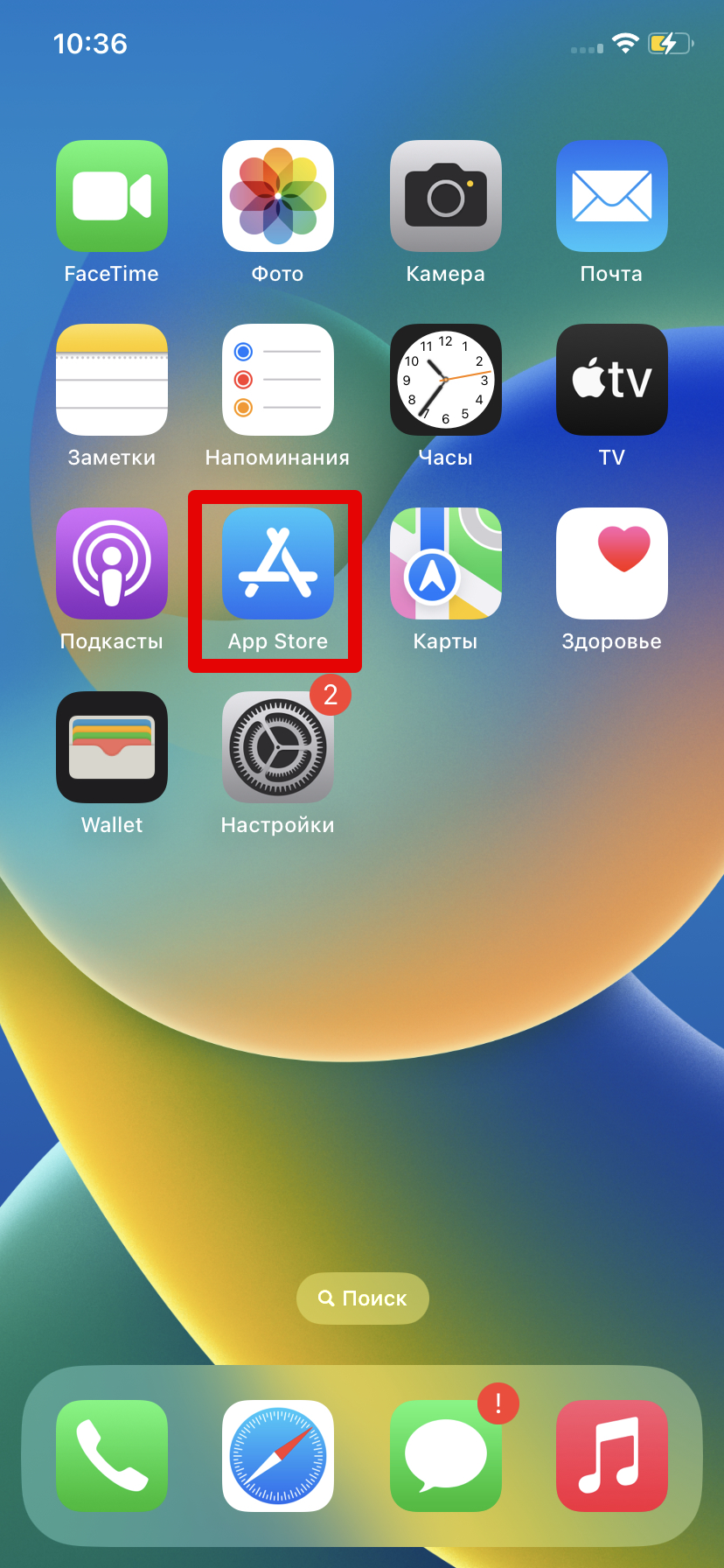The image size is (724, 1568).
Task: Open the Напоминания app
Action: [x=277, y=380]
